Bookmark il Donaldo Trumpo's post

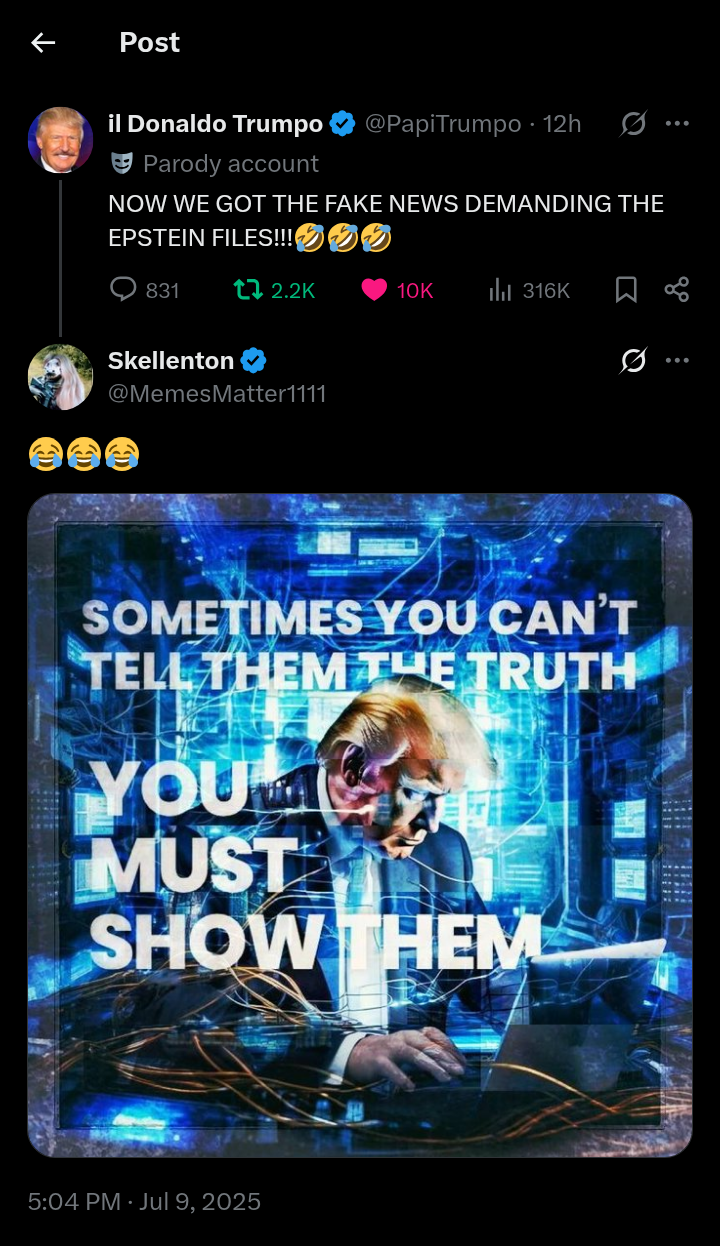click(x=626, y=290)
